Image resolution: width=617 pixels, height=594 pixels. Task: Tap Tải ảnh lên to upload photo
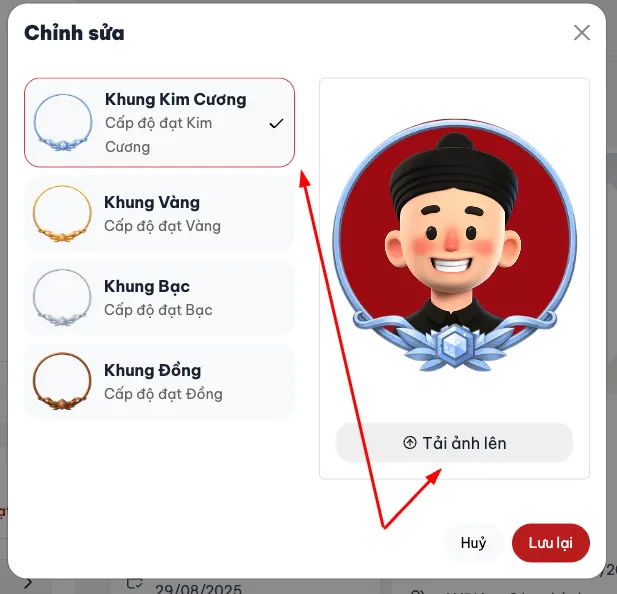[x=454, y=442]
